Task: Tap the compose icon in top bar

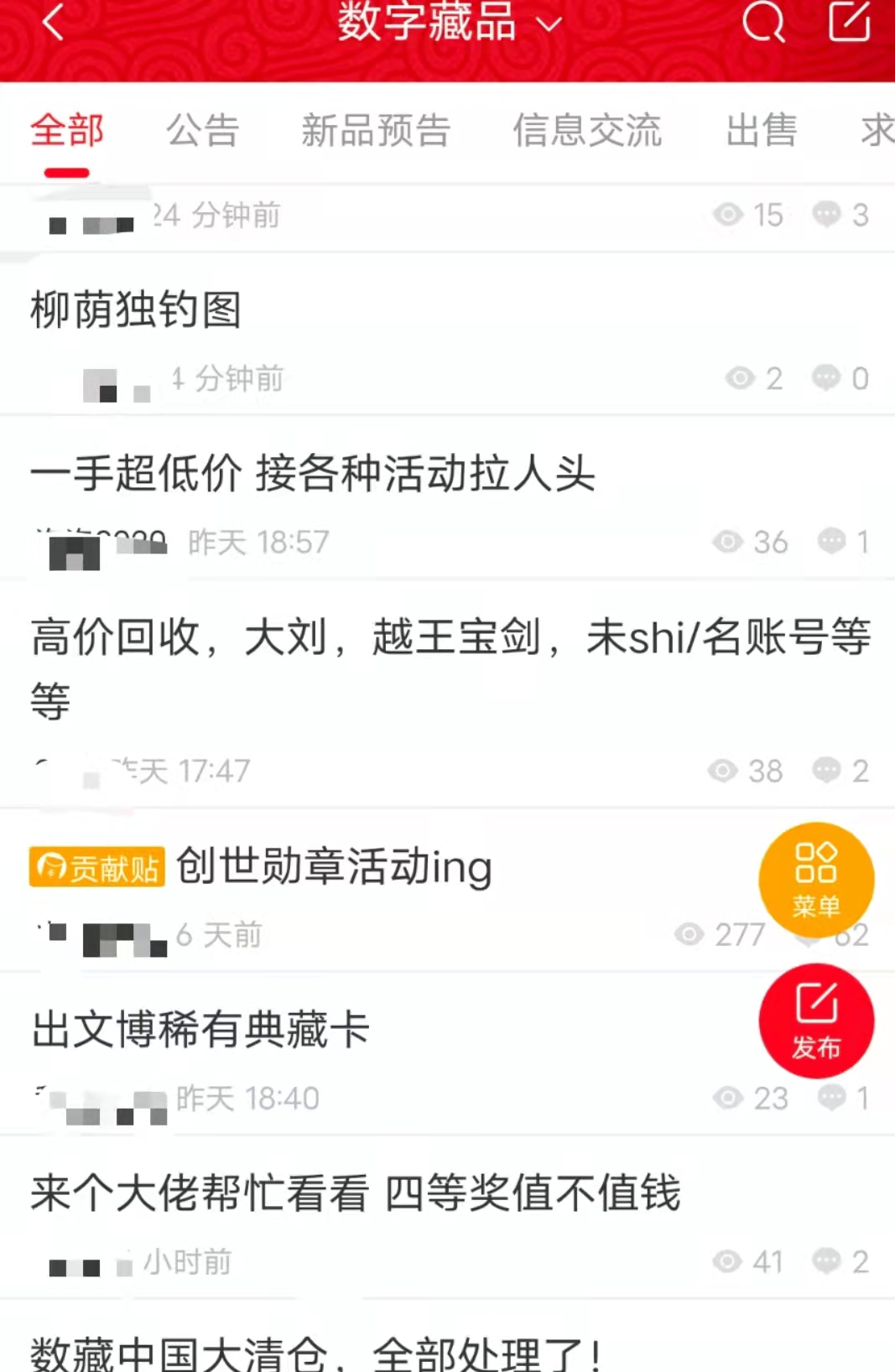Action: click(849, 22)
